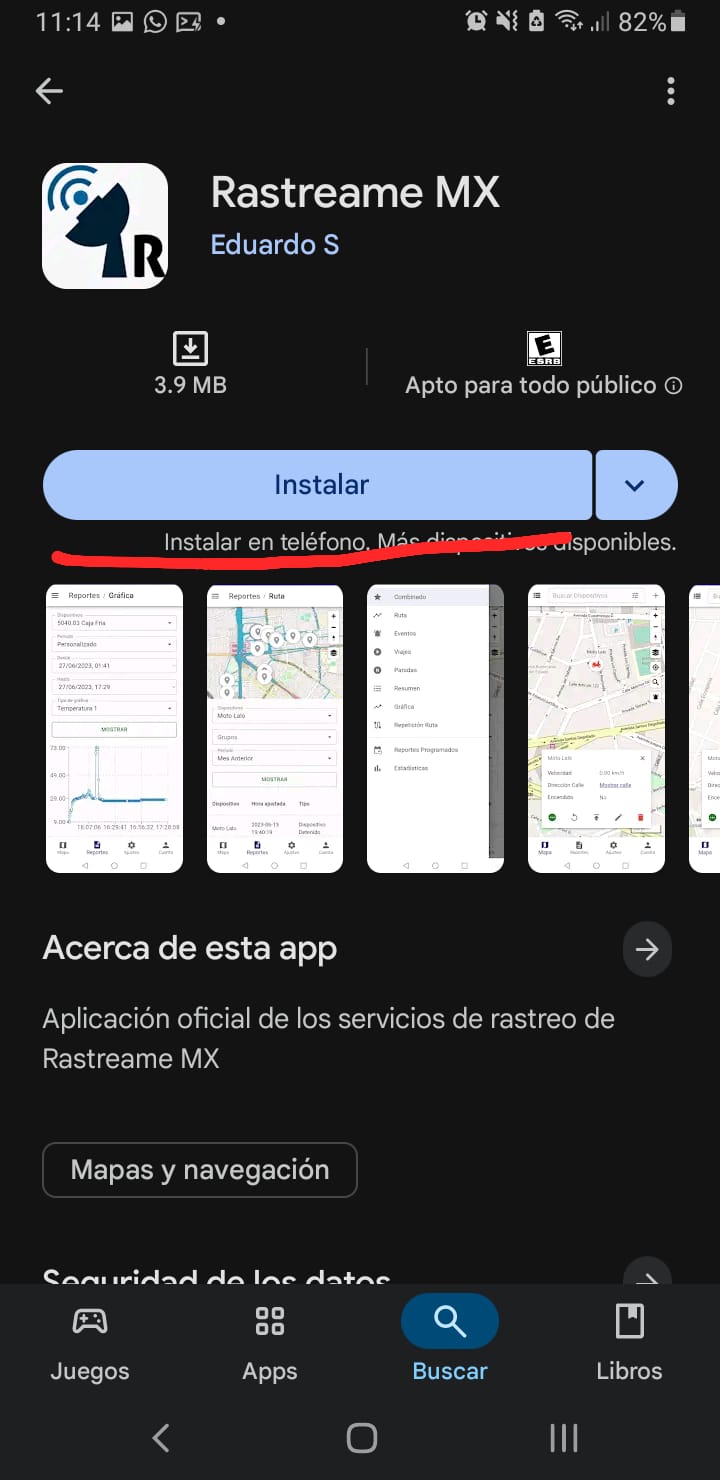Select the Mapas y navegación chip
Viewport: 720px width, 1480px height.
click(200, 1170)
